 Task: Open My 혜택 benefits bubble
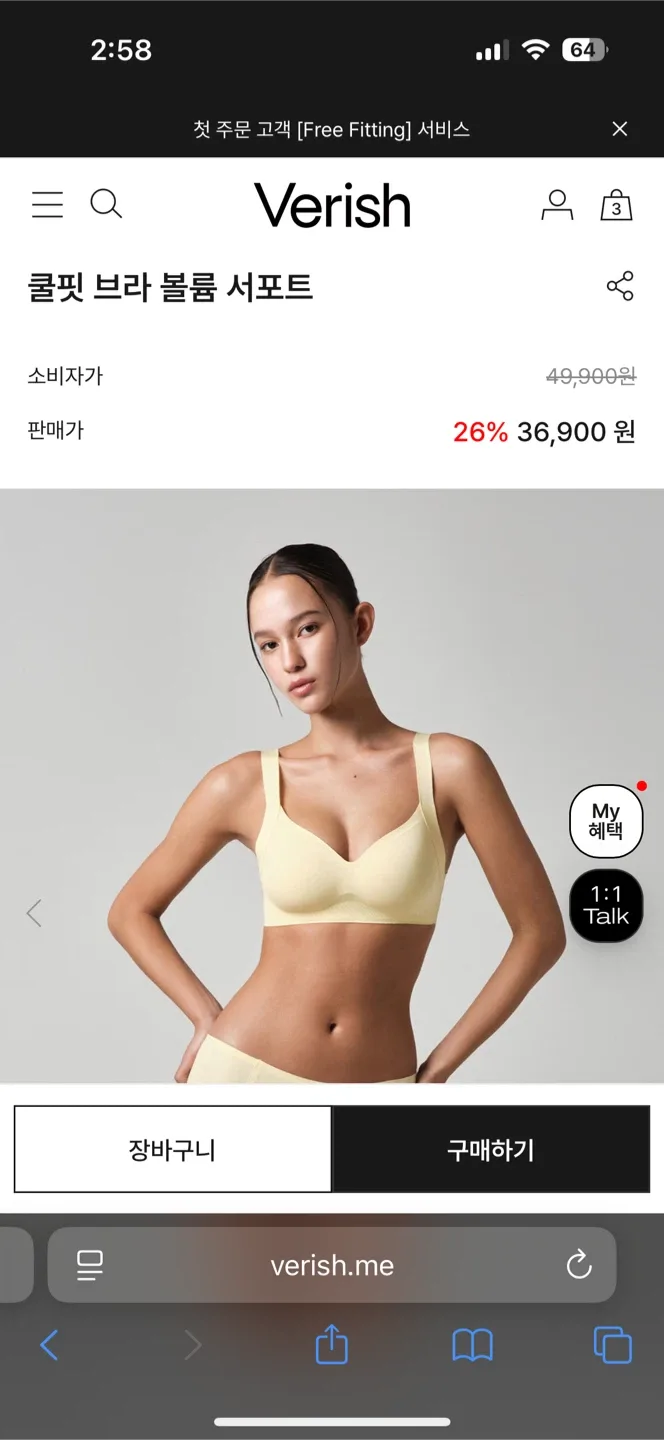606,822
